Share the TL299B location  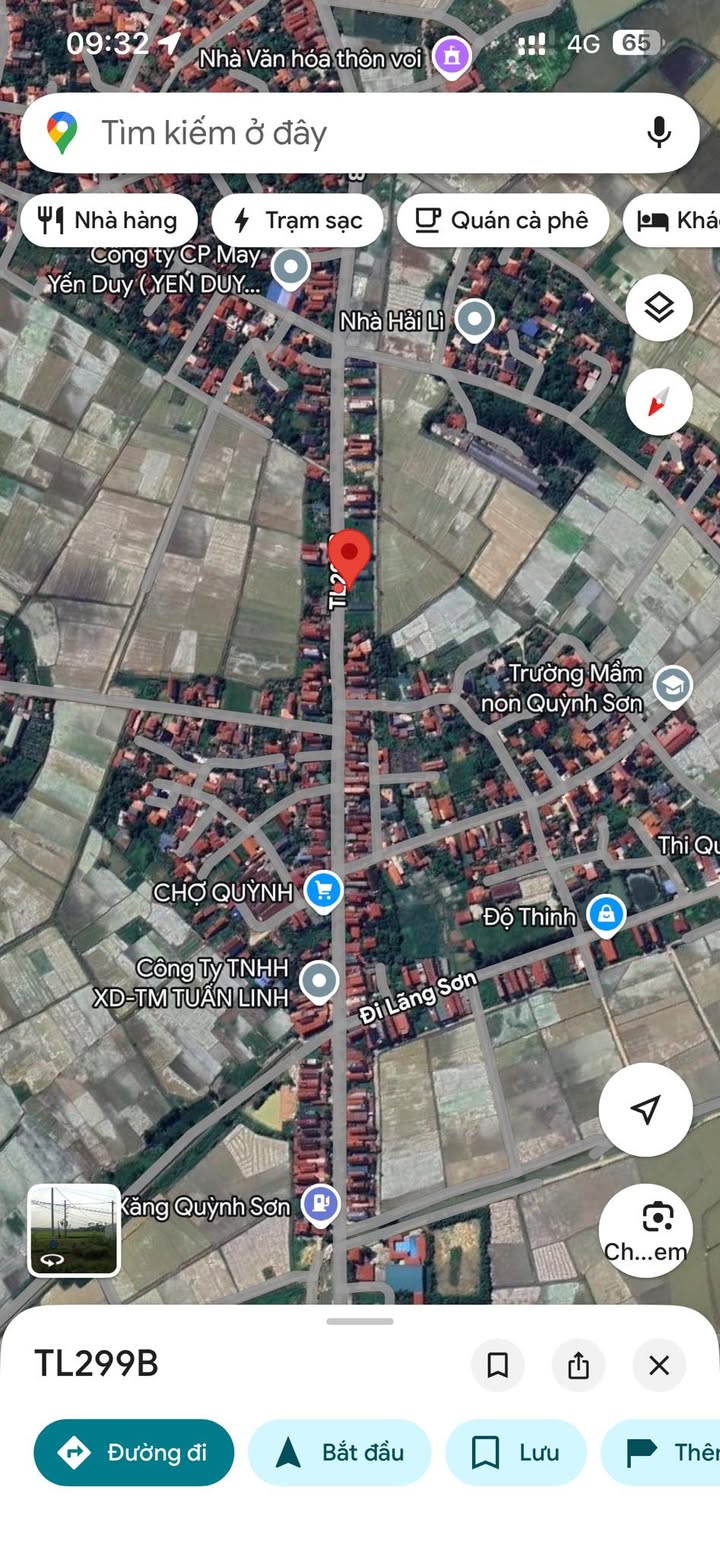point(578,1365)
